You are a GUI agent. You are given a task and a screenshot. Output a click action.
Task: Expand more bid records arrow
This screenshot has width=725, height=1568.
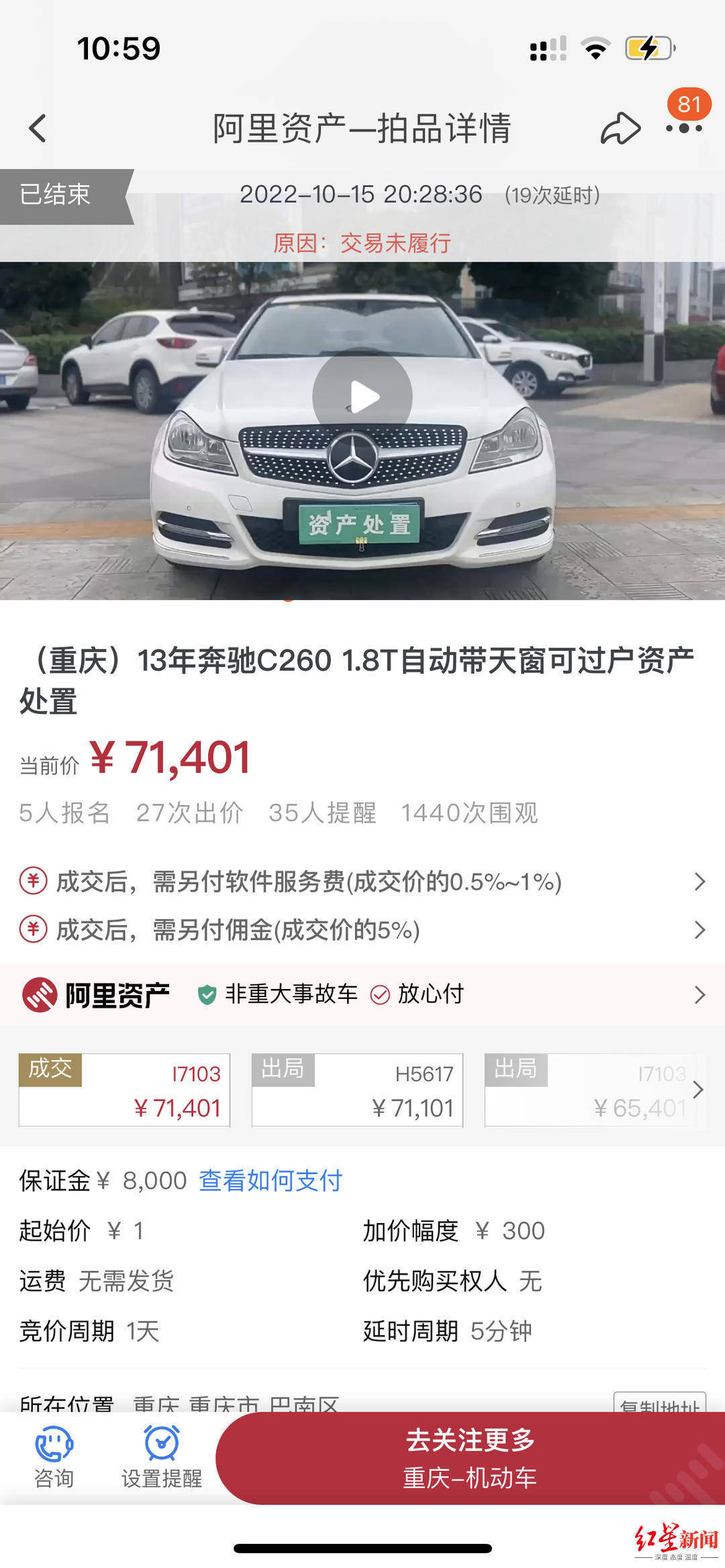[x=698, y=1090]
